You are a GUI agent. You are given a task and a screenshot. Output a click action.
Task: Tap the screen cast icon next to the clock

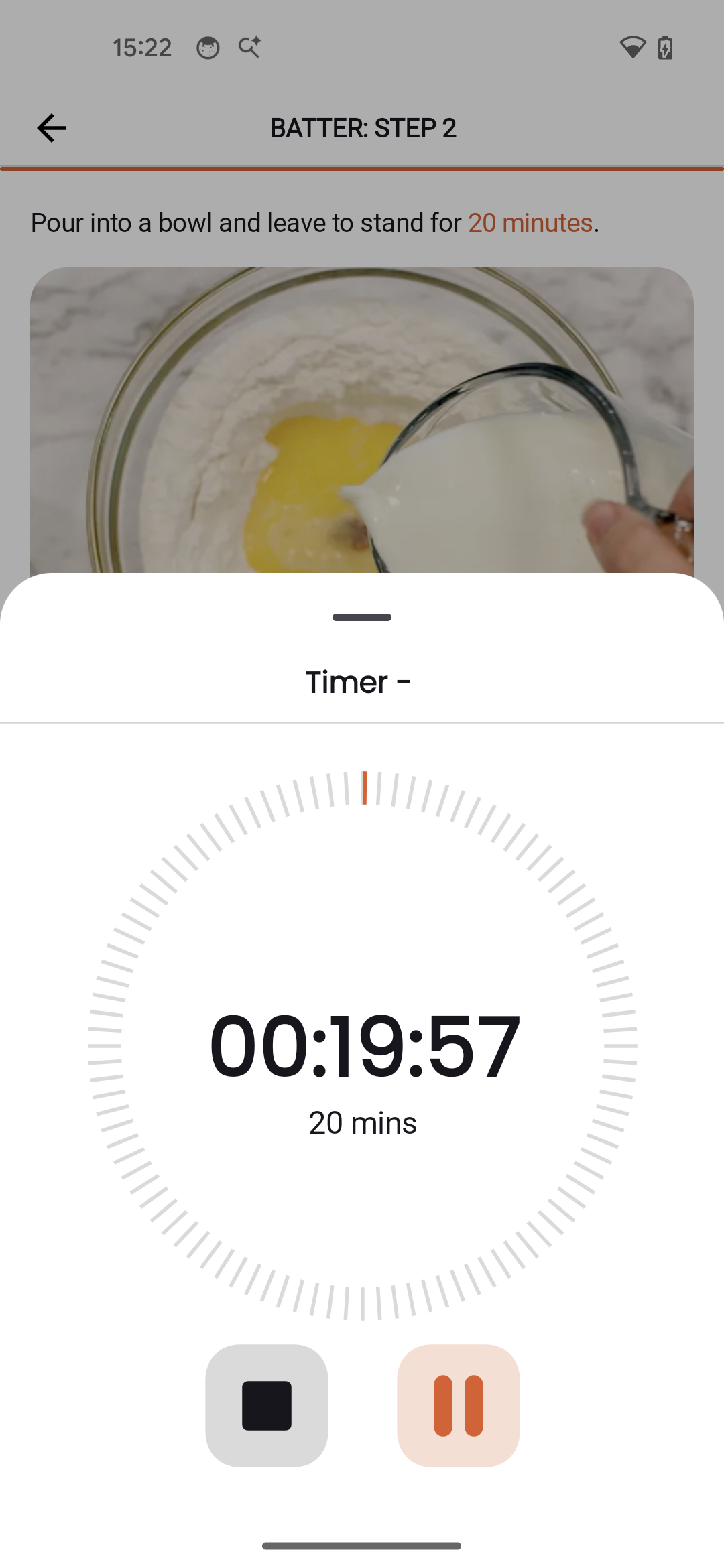point(249,47)
